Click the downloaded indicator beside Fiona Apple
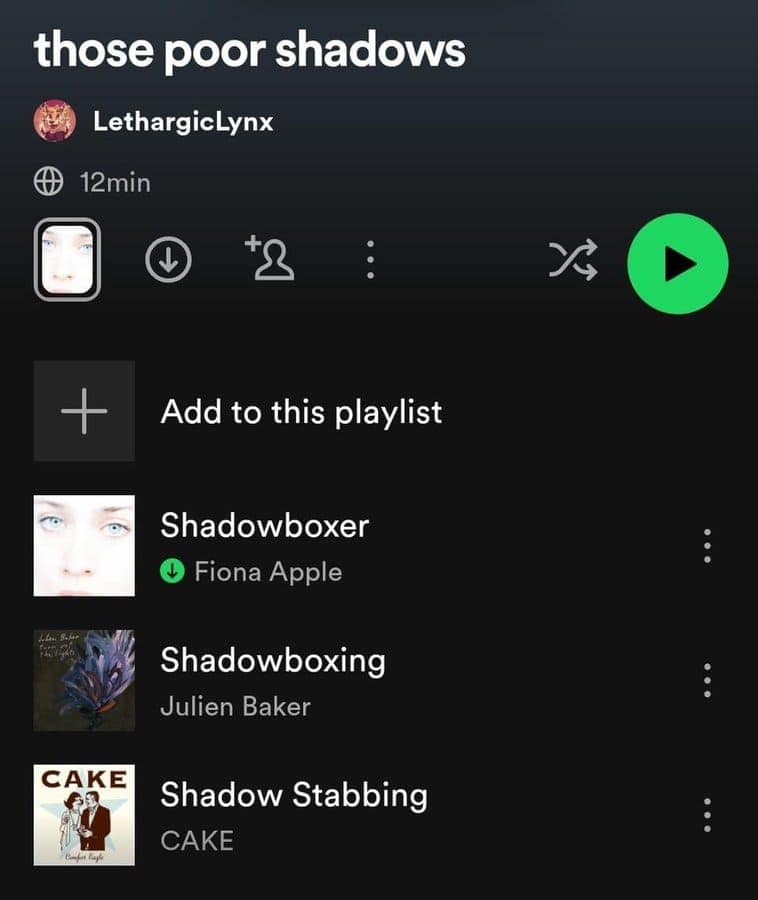Screen dimensions: 758x900 click(x=174, y=571)
